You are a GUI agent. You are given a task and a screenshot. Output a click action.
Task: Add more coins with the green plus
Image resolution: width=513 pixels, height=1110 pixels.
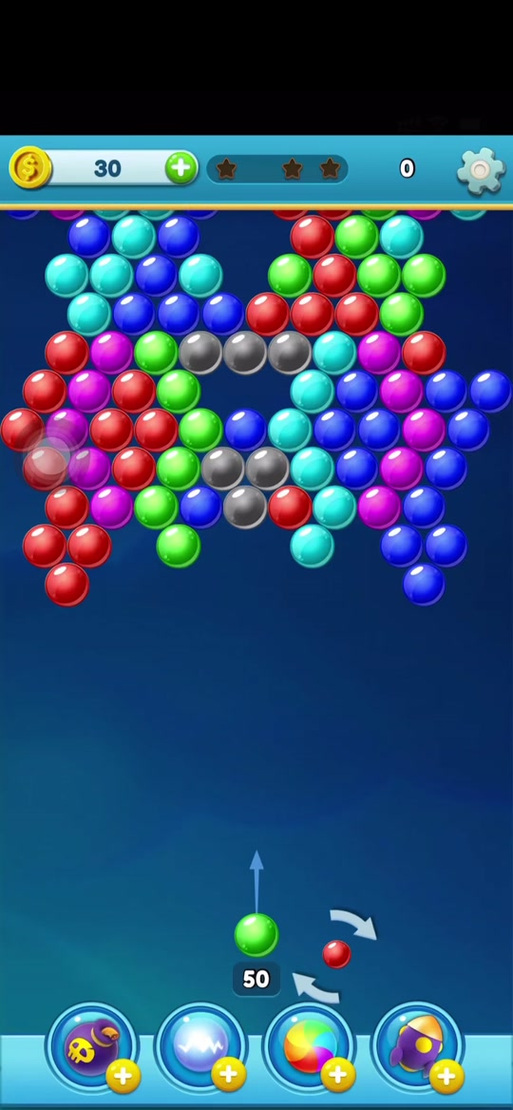point(181,168)
